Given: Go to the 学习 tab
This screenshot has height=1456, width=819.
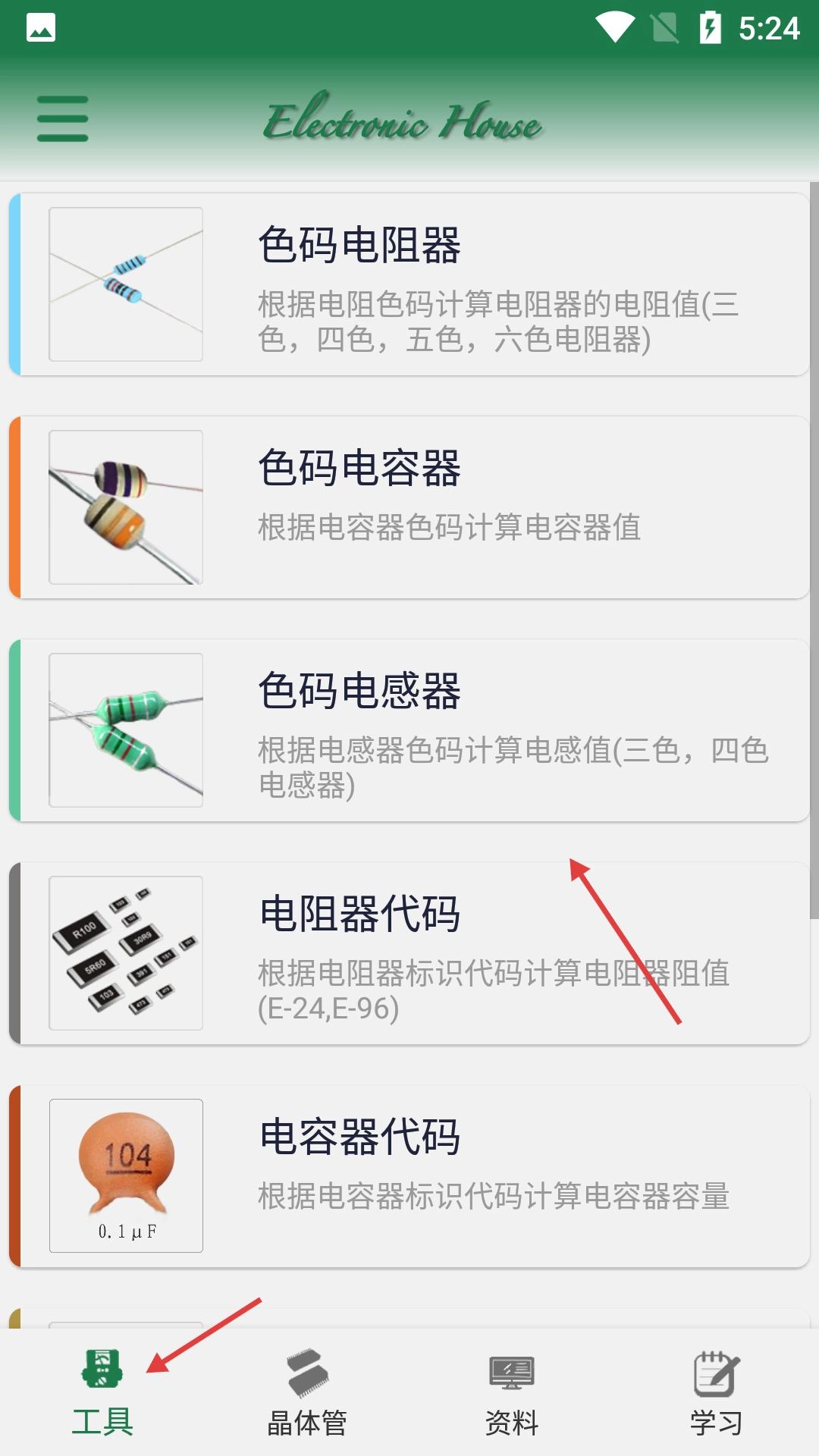Looking at the screenshot, I should pyautogui.click(x=716, y=1392).
